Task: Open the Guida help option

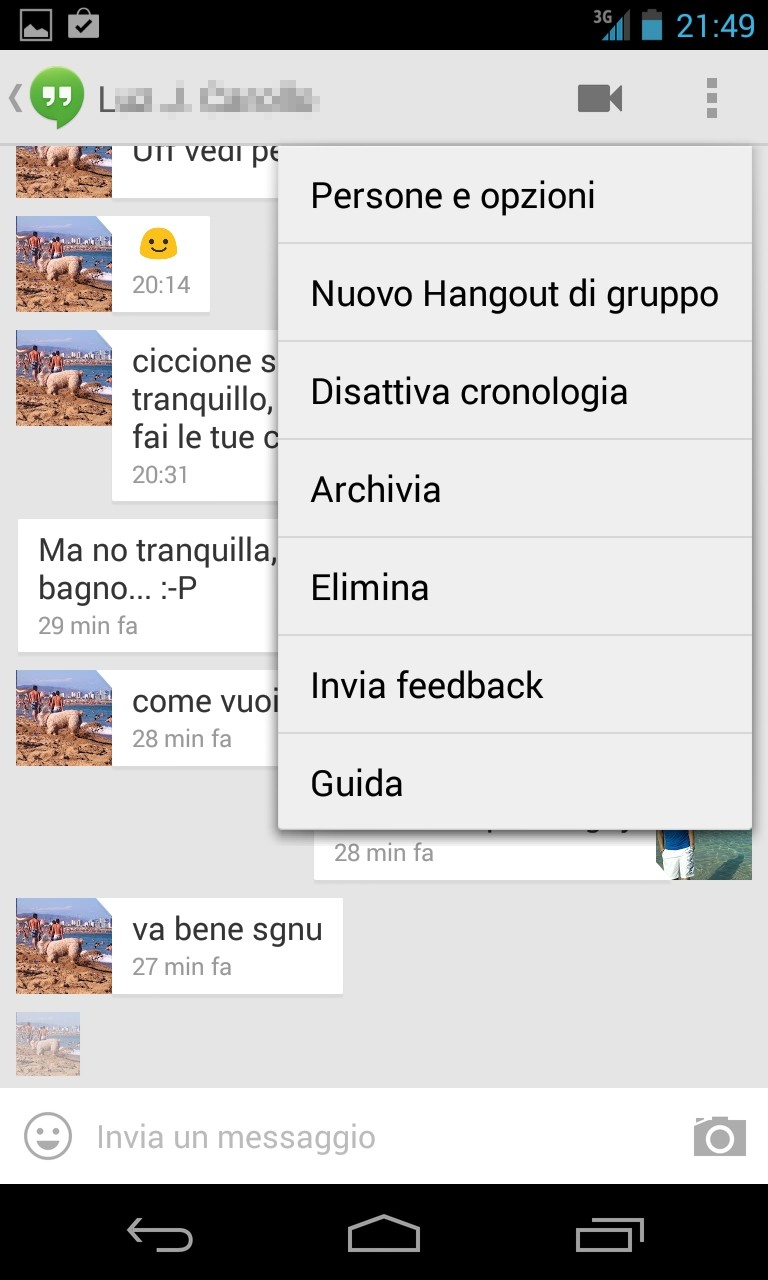Action: pyautogui.click(x=514, y=783)
